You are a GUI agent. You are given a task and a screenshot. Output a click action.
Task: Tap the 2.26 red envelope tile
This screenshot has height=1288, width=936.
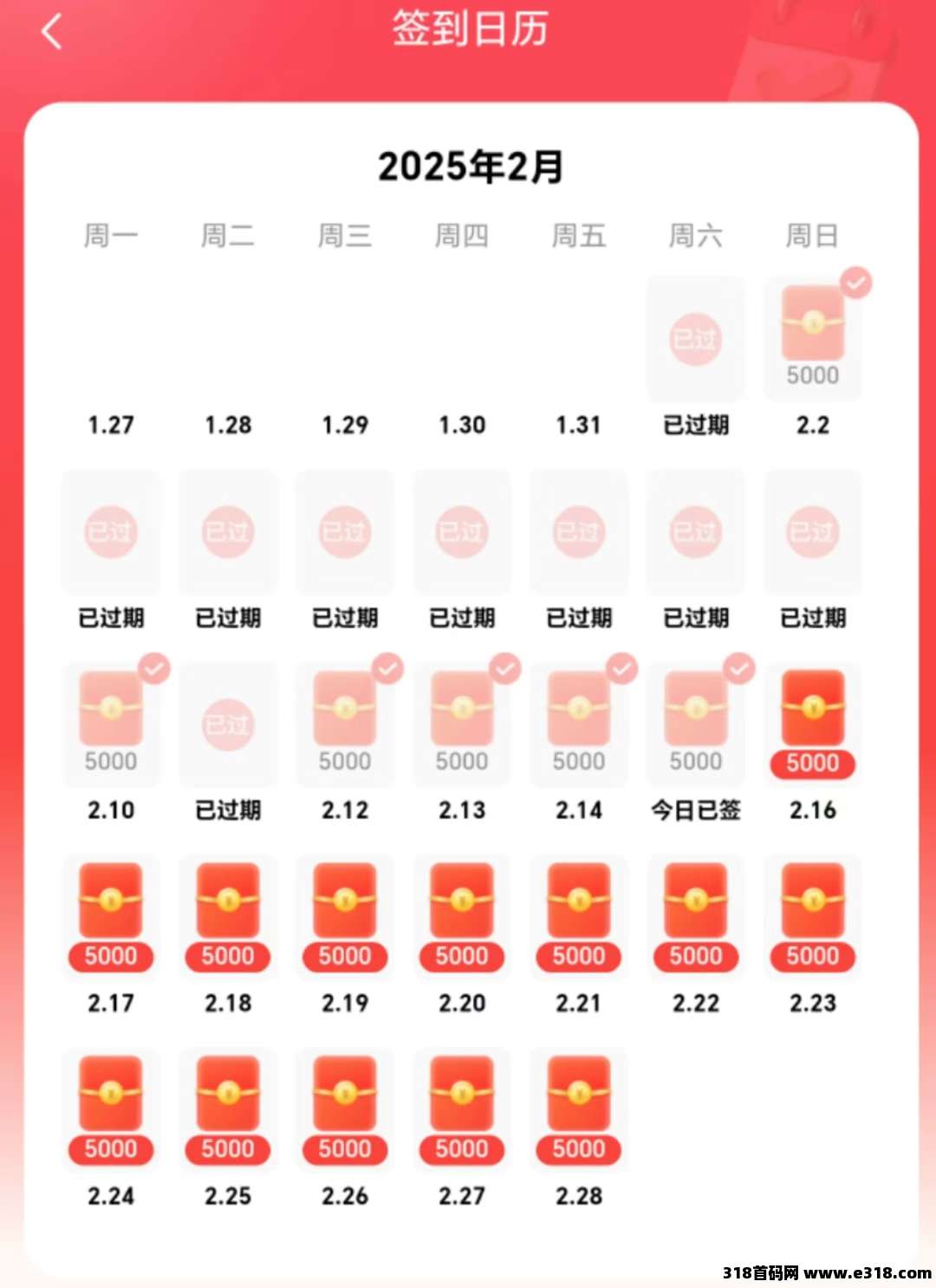pos(345,1109)
